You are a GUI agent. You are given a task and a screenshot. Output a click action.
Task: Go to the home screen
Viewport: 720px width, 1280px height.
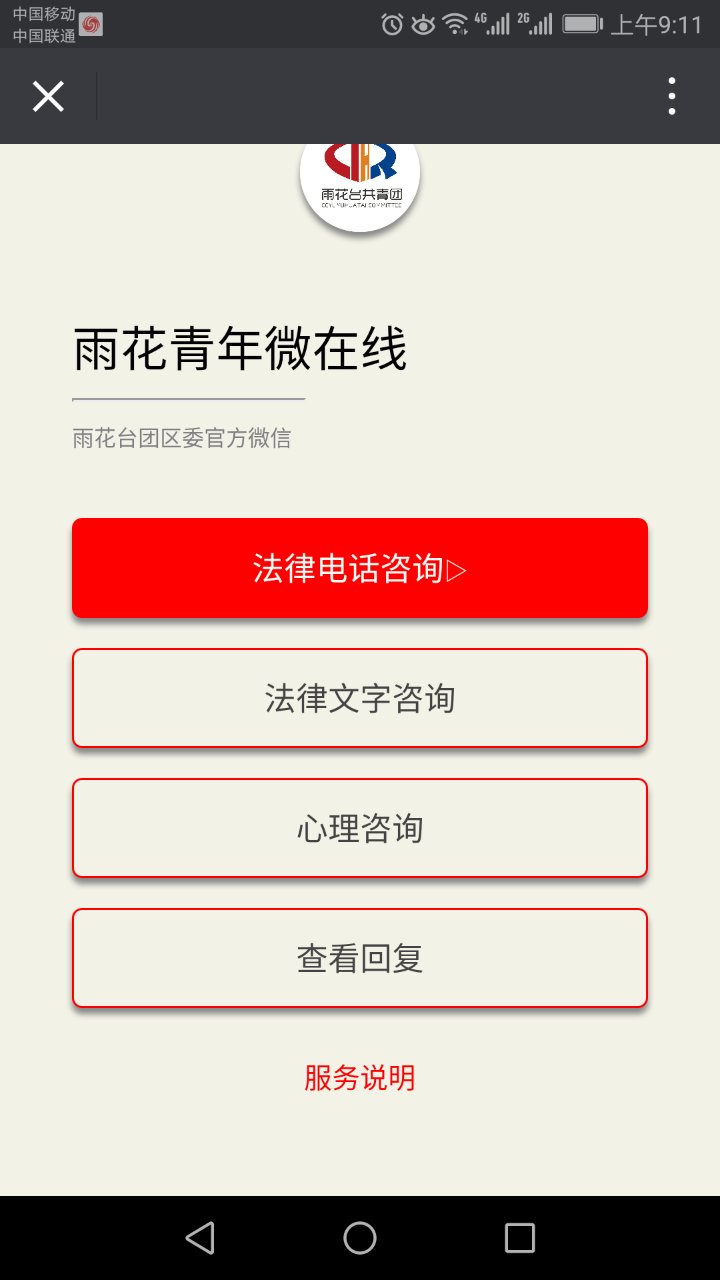360,1238
